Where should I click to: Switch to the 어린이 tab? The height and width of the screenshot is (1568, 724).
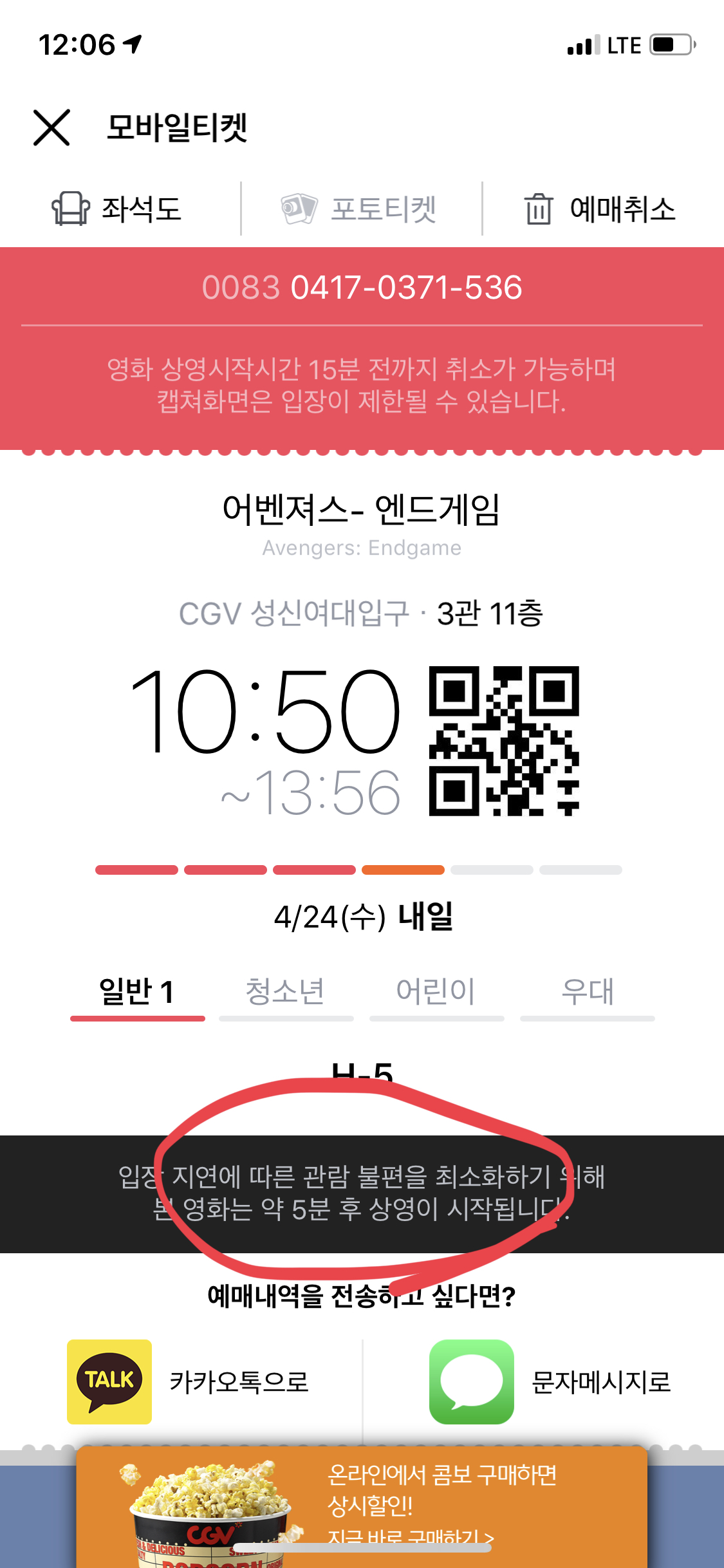click(436, 992)
